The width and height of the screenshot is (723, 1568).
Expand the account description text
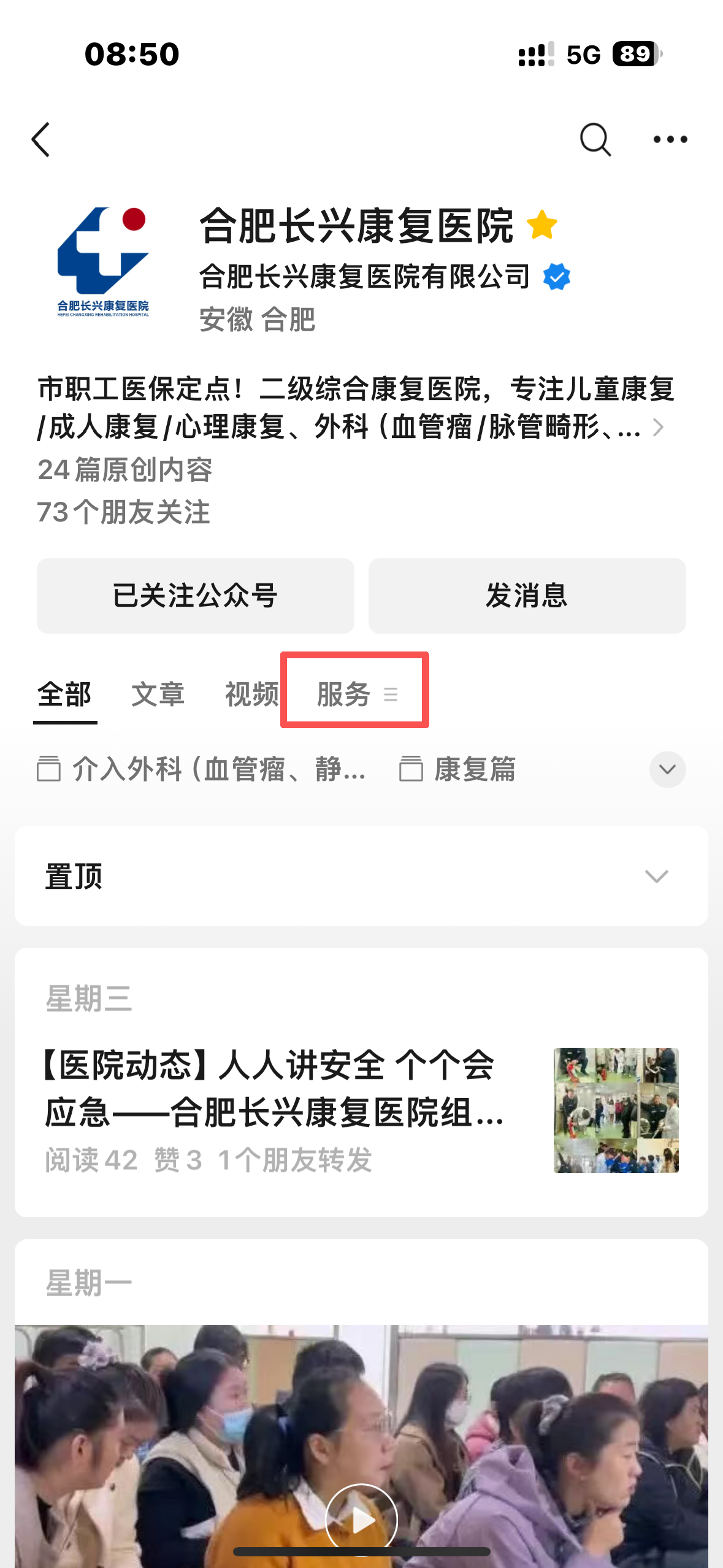(x=657, y=427)
